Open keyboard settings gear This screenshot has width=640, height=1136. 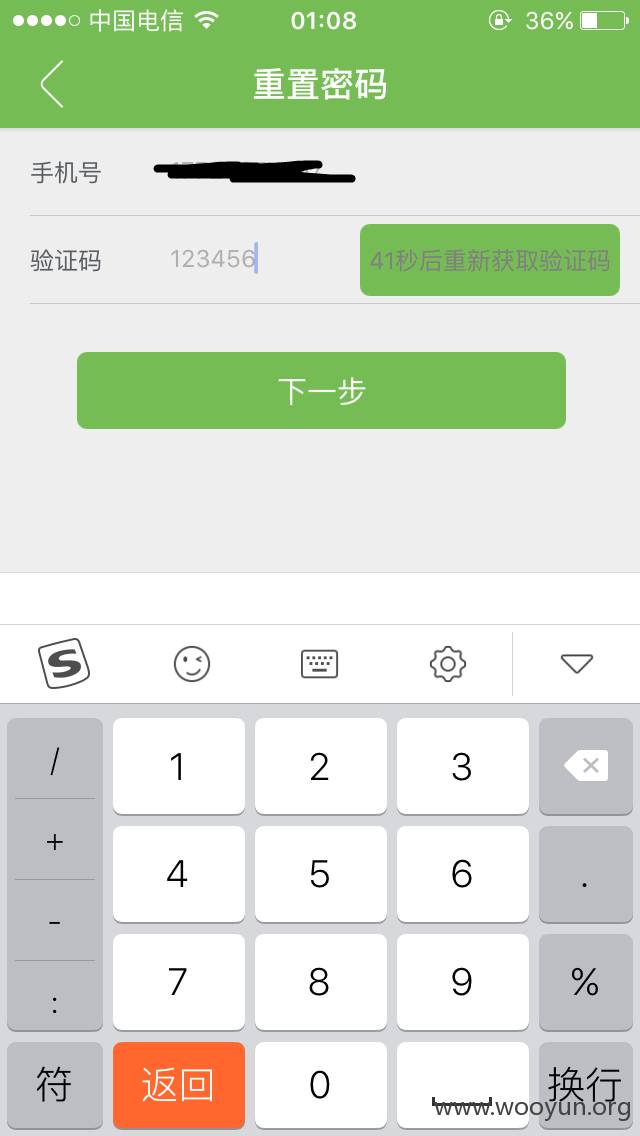pyautogui.click(x=448, y=664)
